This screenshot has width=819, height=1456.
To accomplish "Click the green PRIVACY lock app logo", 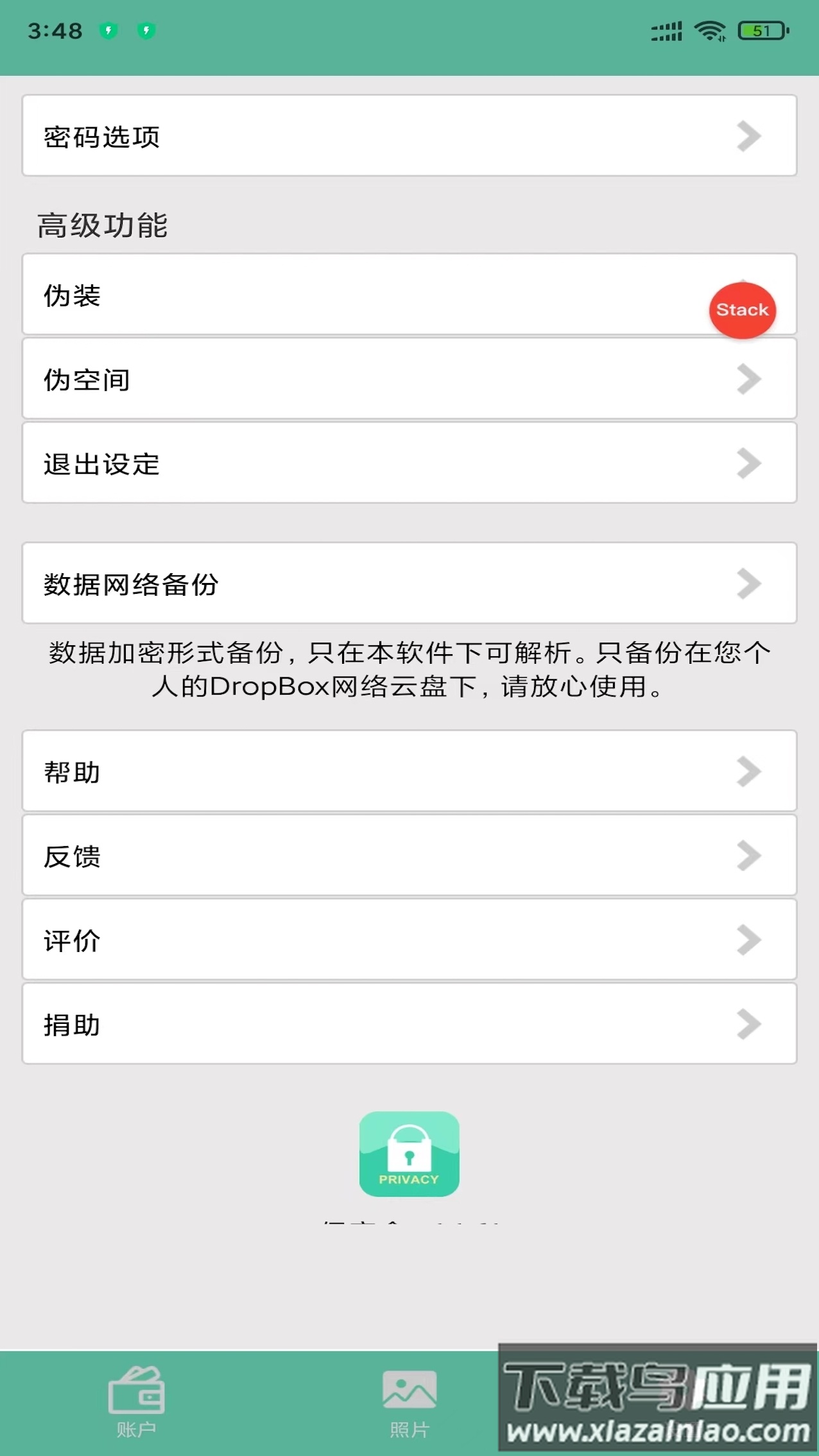I will point(410,1155).
